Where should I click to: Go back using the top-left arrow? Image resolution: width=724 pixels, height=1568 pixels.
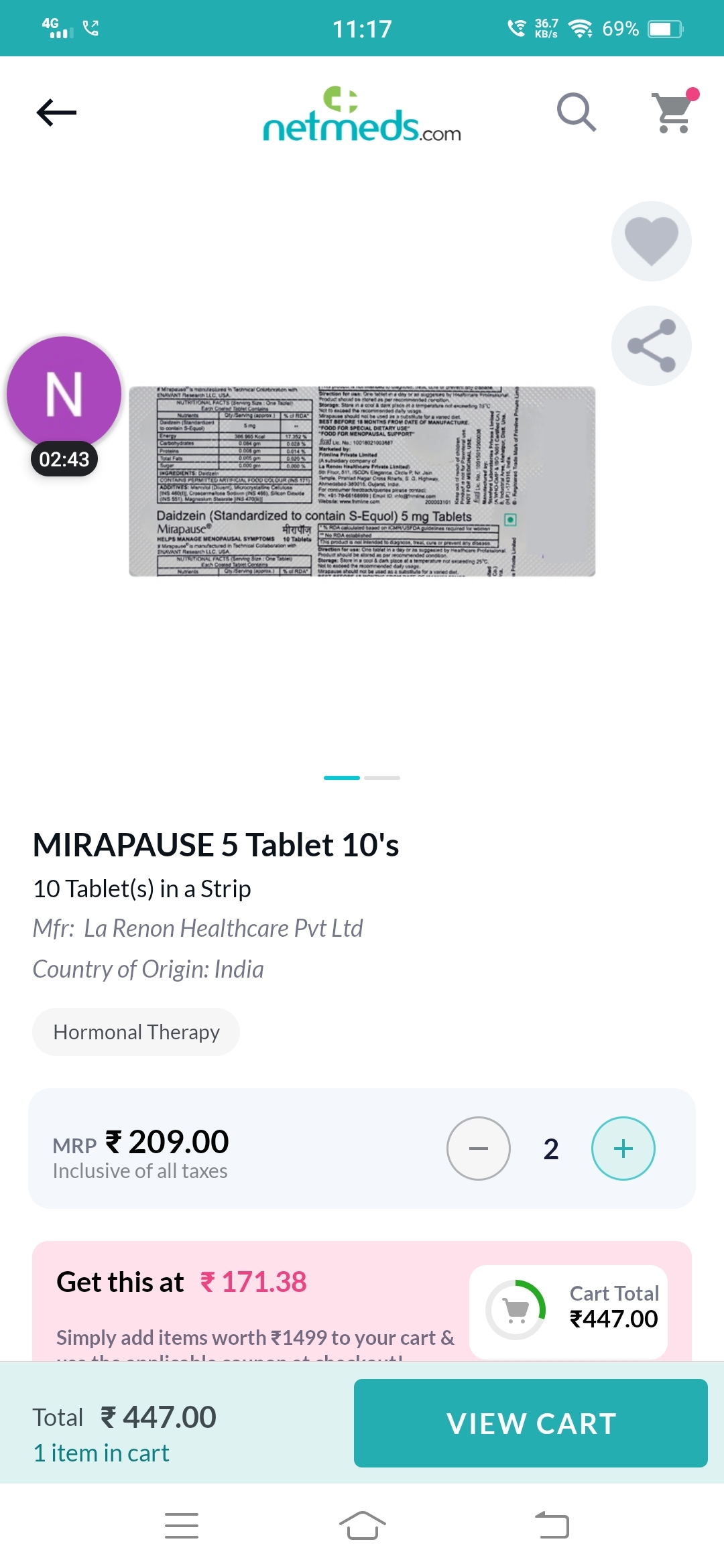pyautogui.click(x=56, y=113)
